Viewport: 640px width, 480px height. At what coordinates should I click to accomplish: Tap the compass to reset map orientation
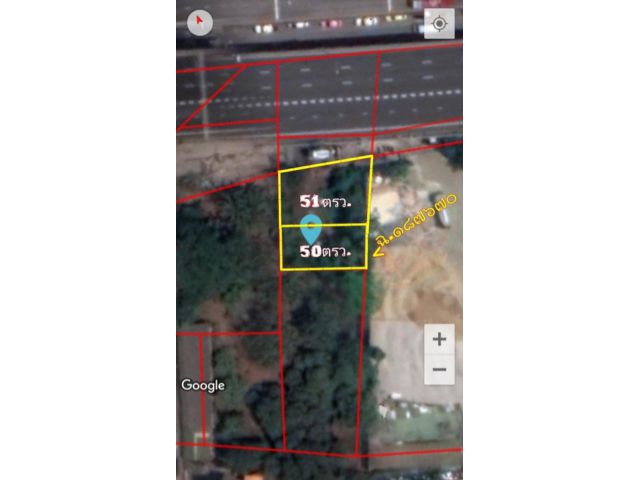pos(201,22)
